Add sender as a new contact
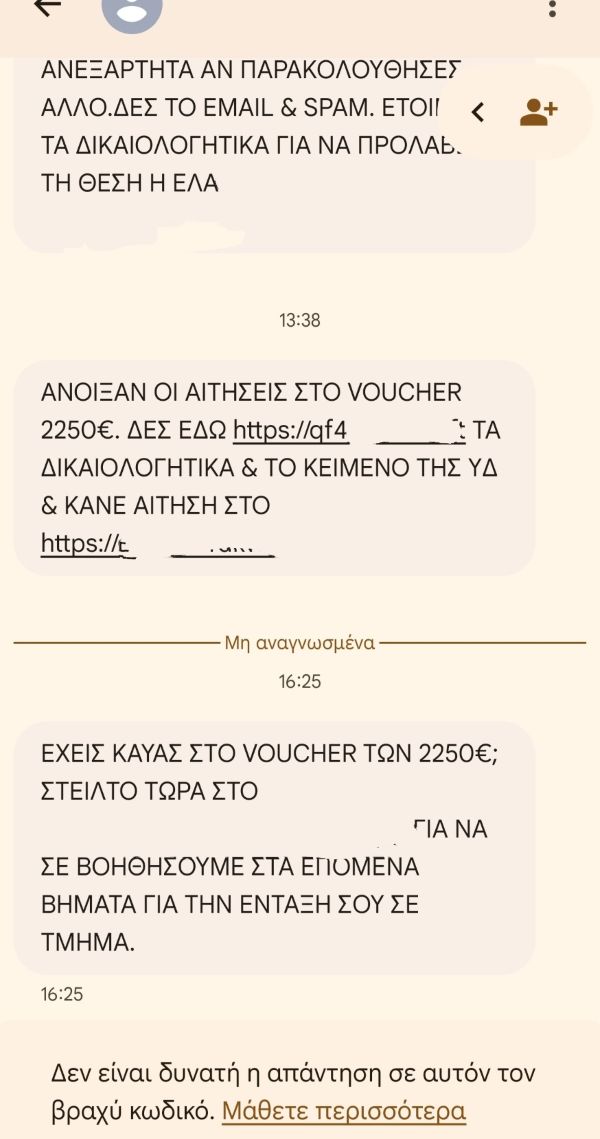600x1139 pixels. click(x=538, y=112)
